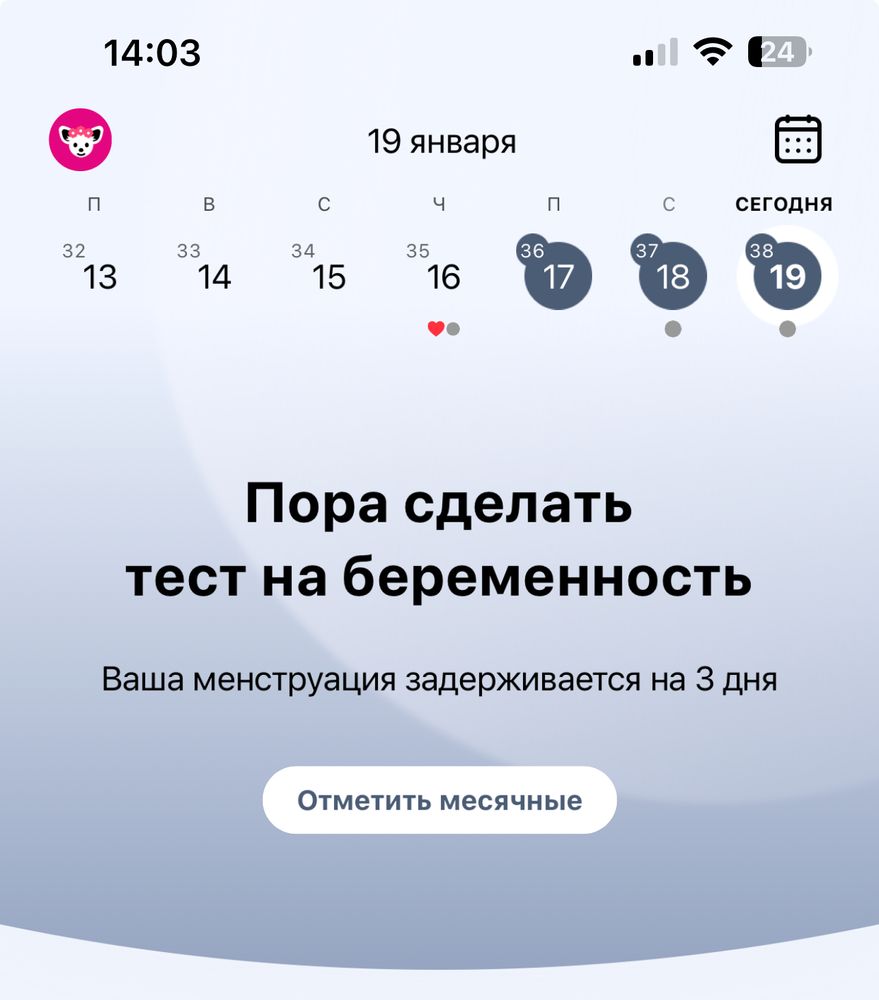
Task: Select today's date 19
Action: (x=787, y=275)
